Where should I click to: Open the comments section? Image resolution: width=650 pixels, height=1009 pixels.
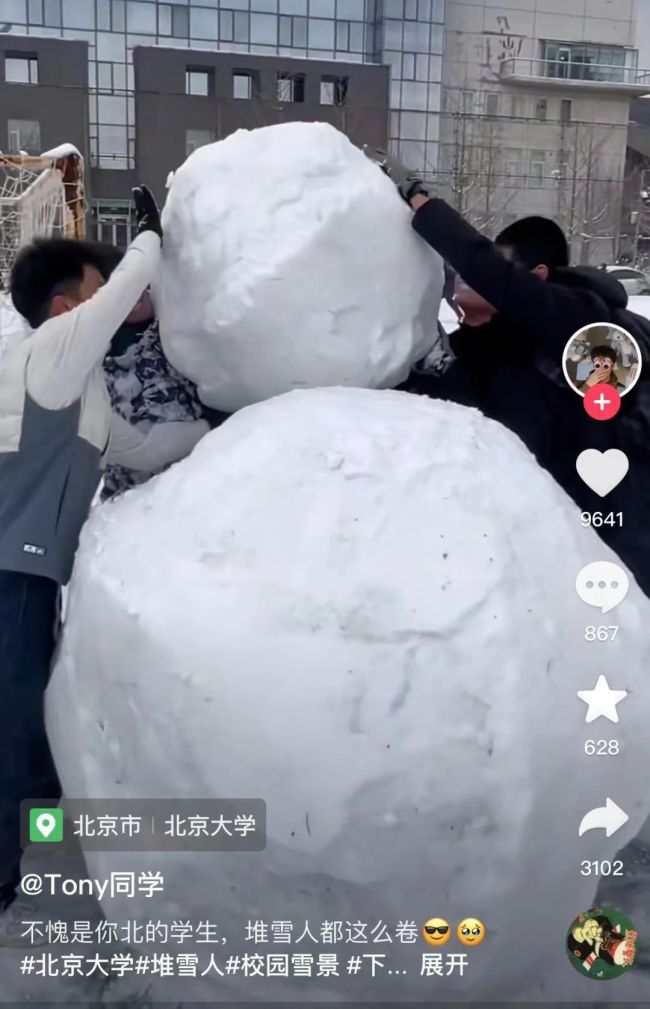602,587
